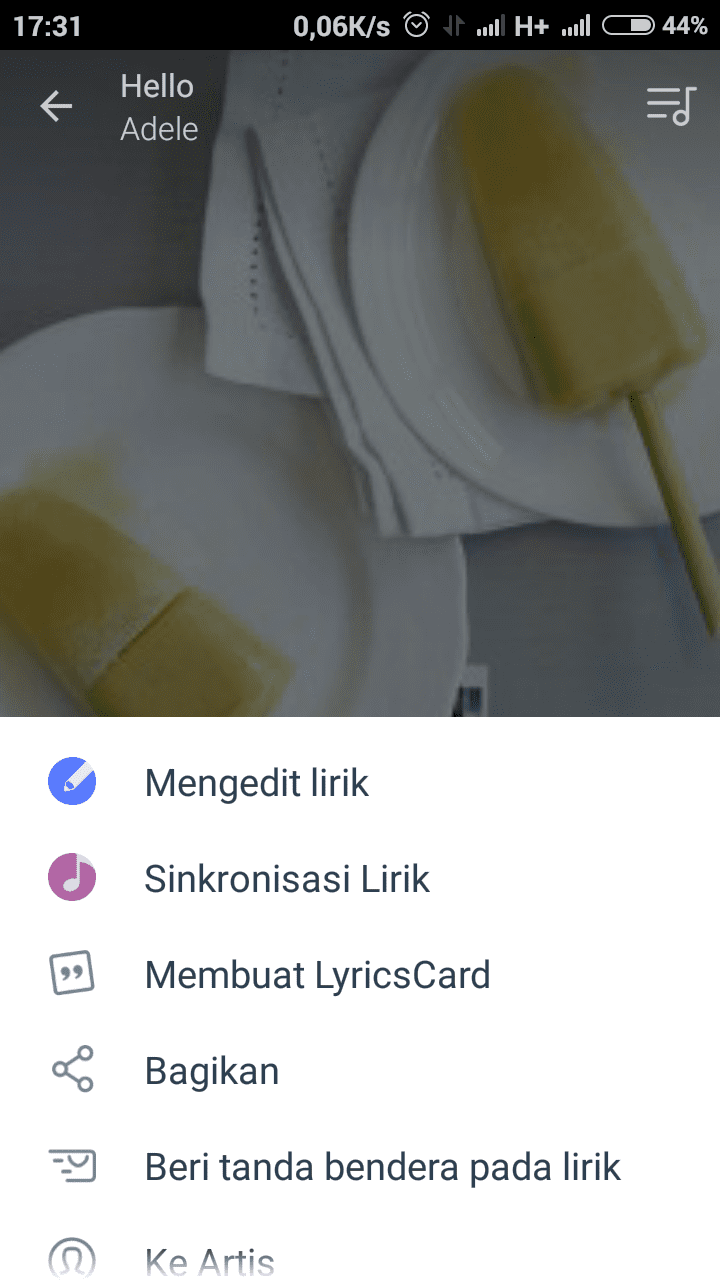Go back using the arrow icon
The width and height of the screenshot is (720, 1280).
57,106
